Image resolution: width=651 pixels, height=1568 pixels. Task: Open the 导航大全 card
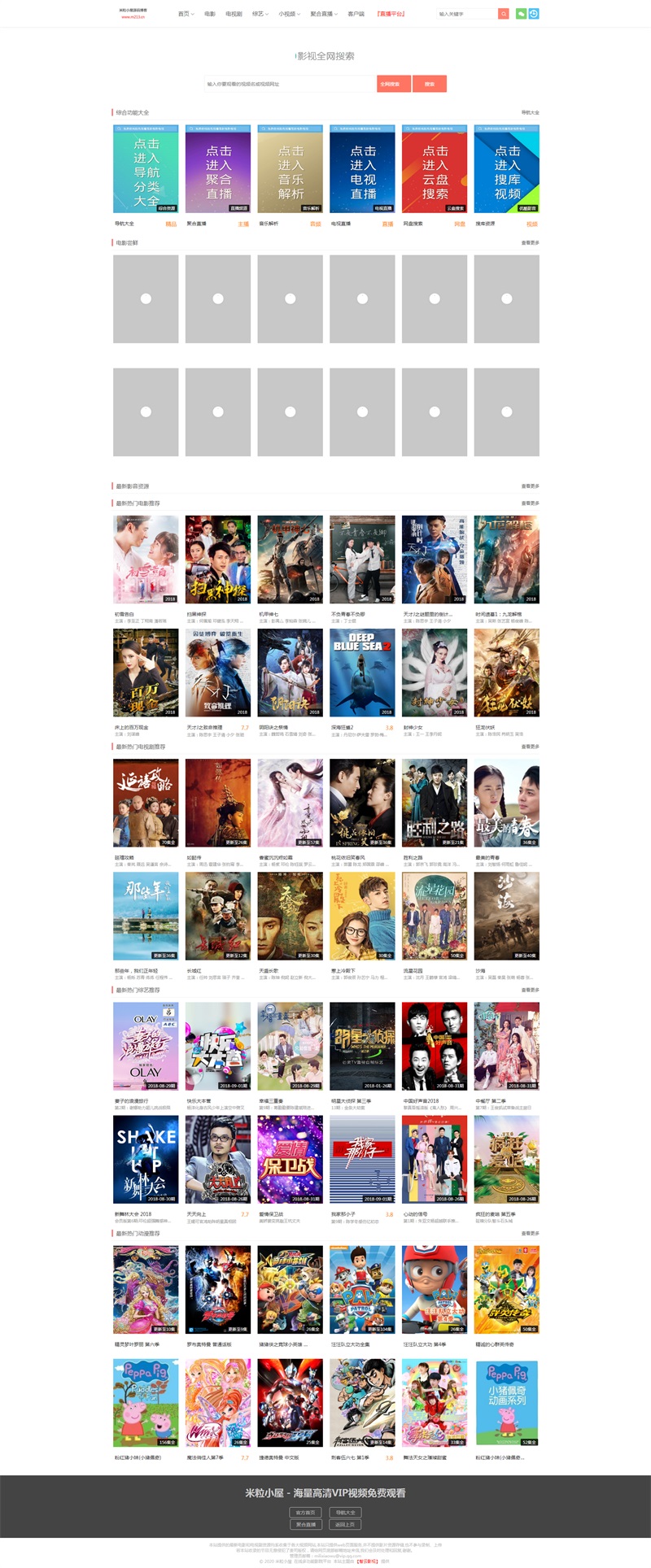[146, 169]
